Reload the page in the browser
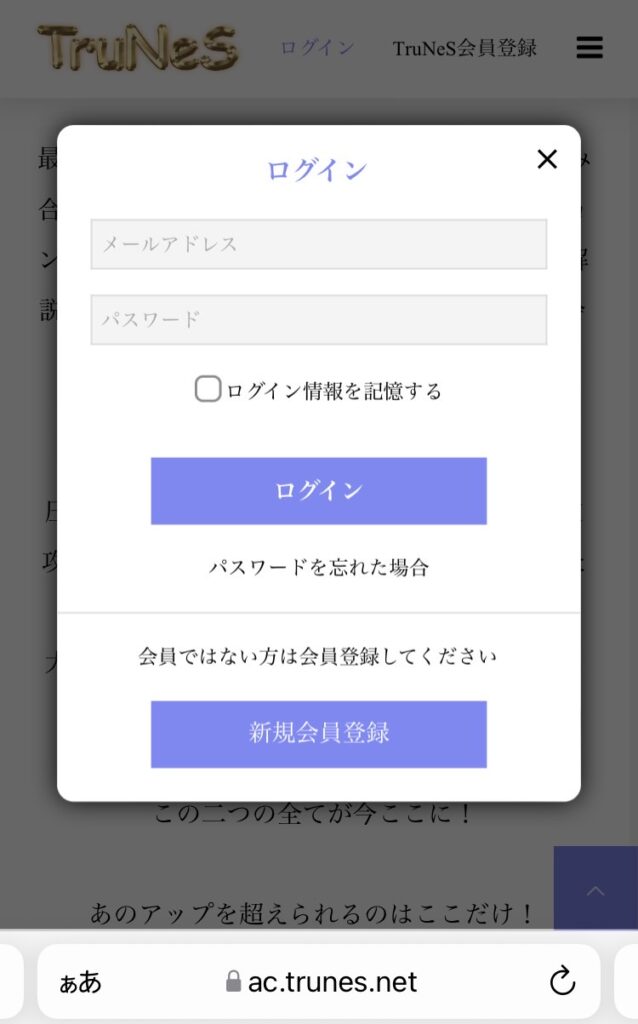 562,981
